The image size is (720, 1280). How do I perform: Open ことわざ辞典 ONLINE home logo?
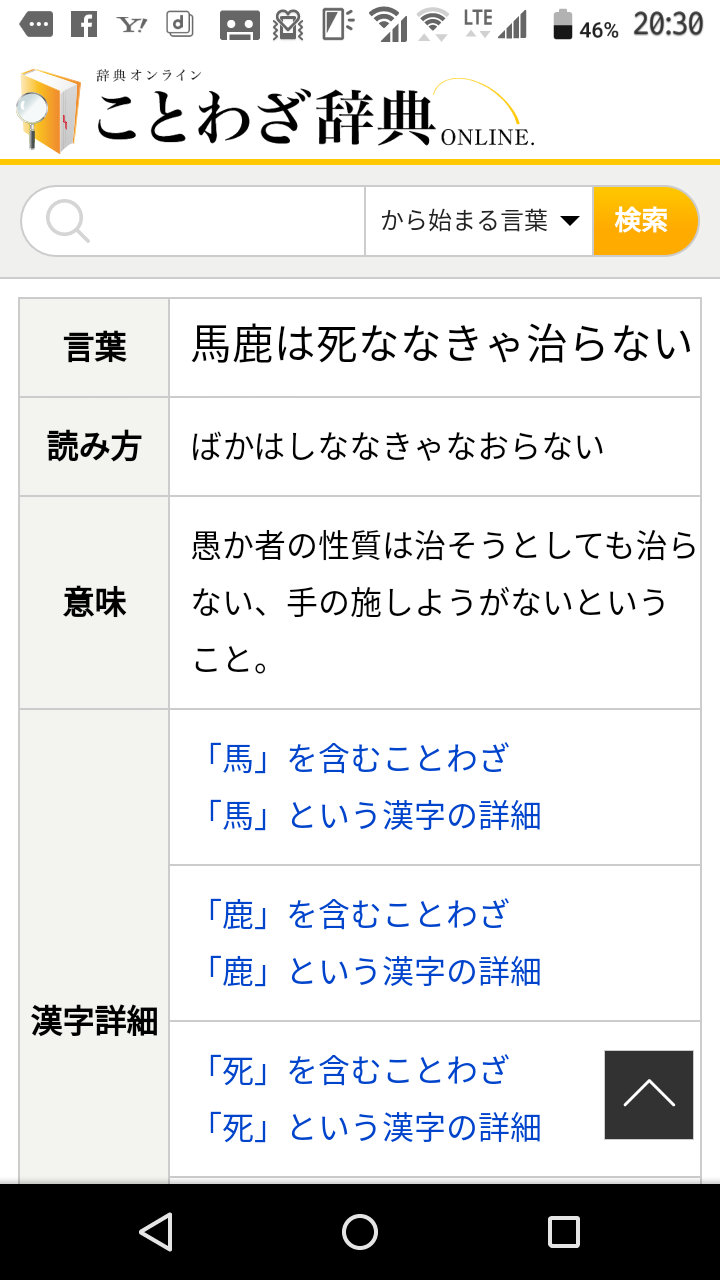coord(276,110)
